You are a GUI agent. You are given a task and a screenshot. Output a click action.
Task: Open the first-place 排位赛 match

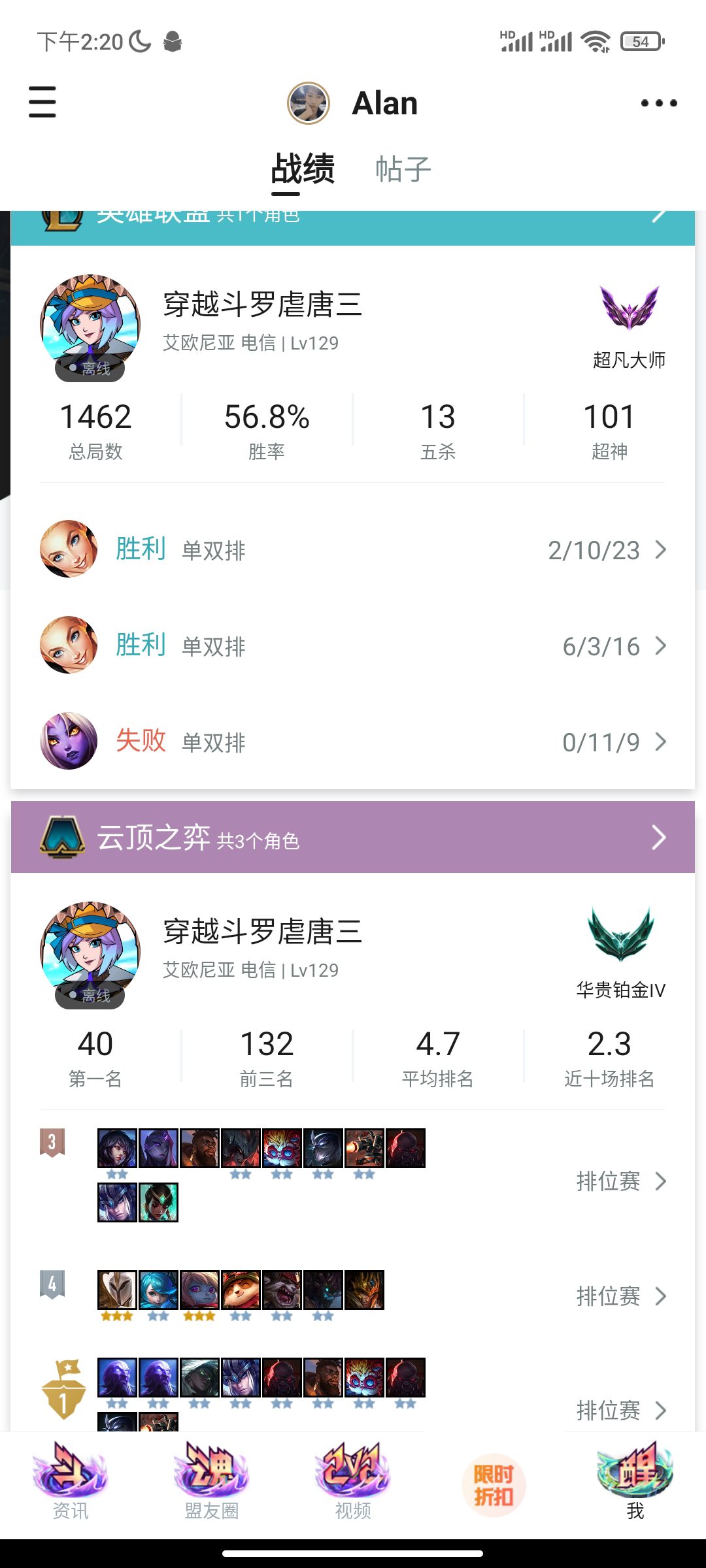click(x=620, y=1410)
